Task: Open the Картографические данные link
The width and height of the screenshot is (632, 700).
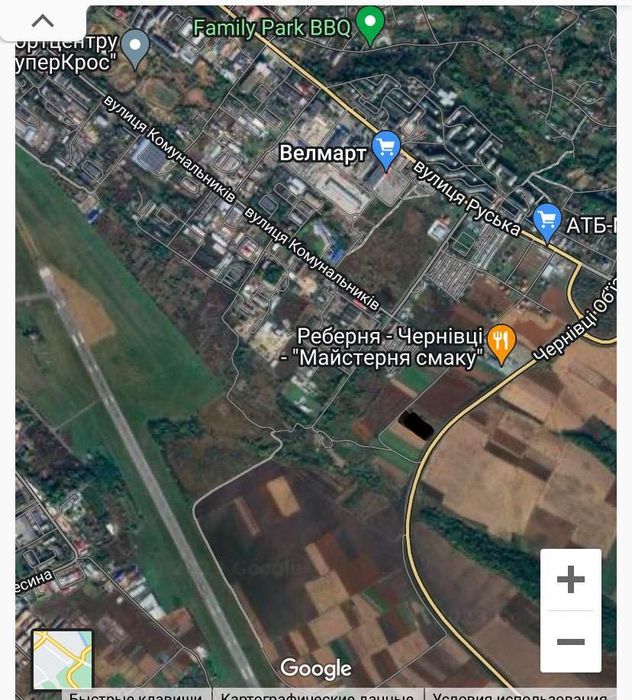Action: [x=319, y=694]
